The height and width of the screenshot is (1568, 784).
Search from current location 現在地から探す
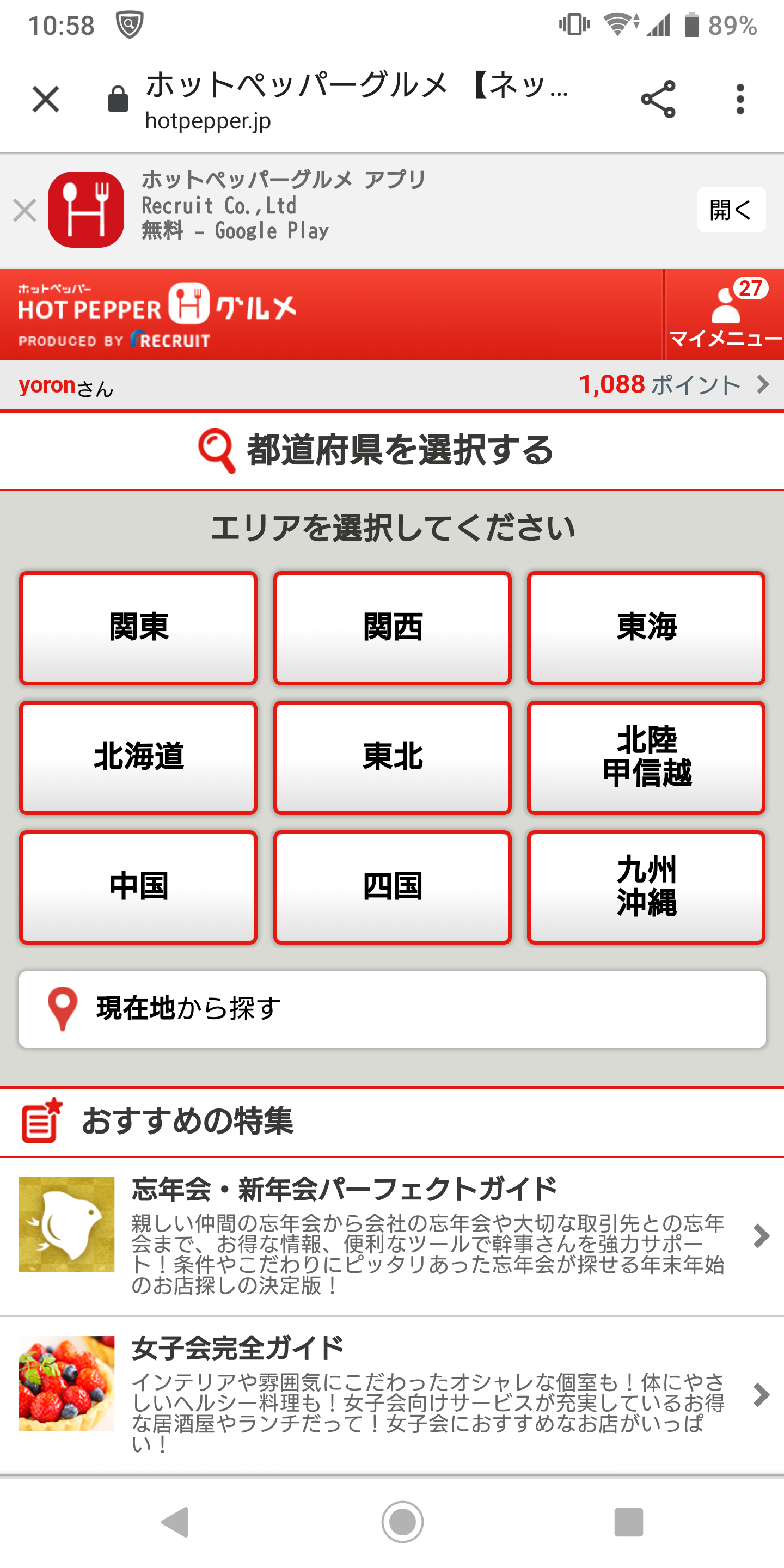(392, 1009)
